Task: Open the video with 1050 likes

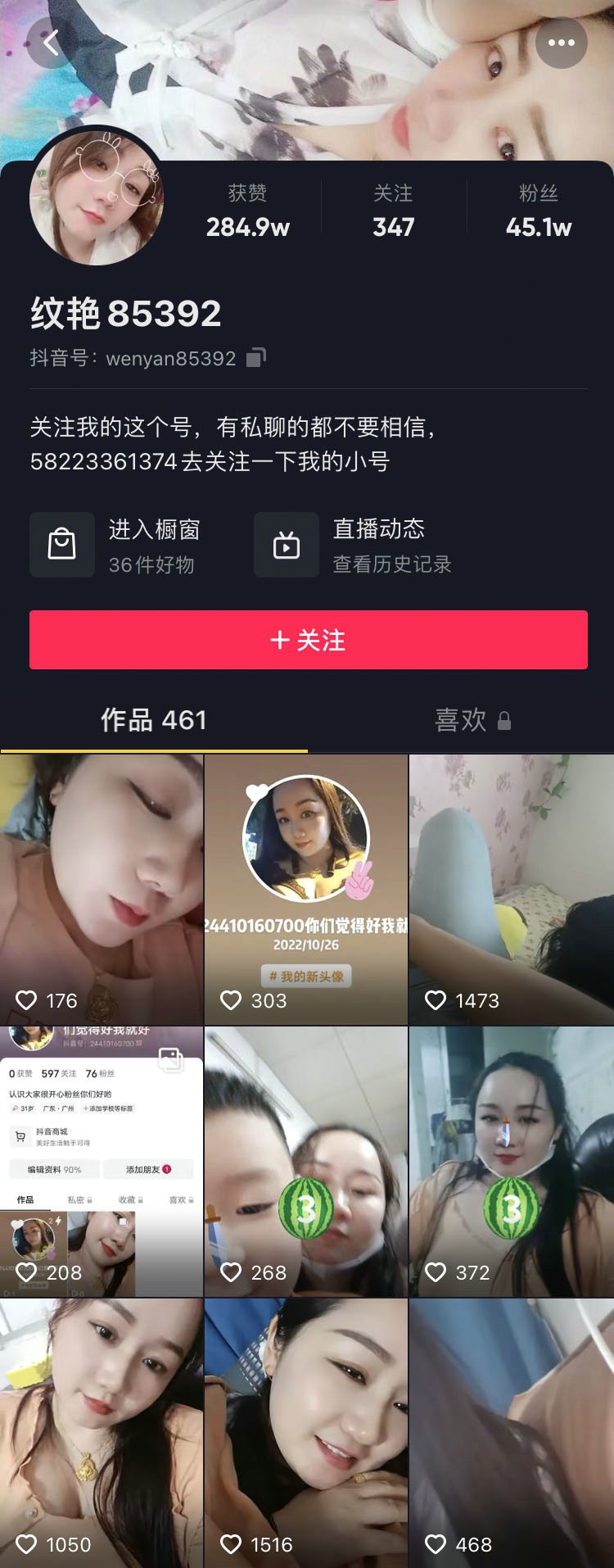Action: click(102, 1433)
